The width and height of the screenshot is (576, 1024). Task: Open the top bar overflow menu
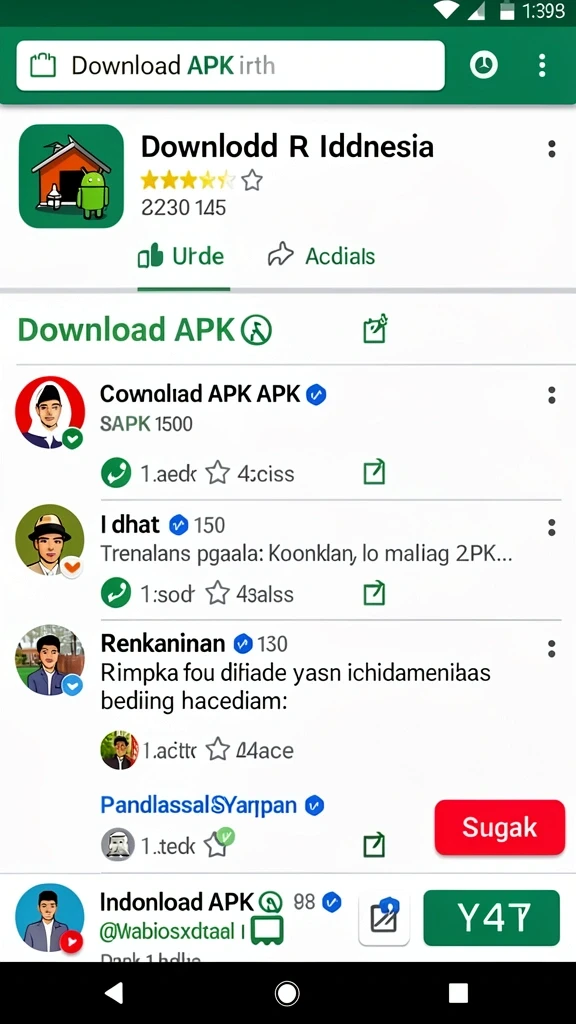(x=541, y=65)
